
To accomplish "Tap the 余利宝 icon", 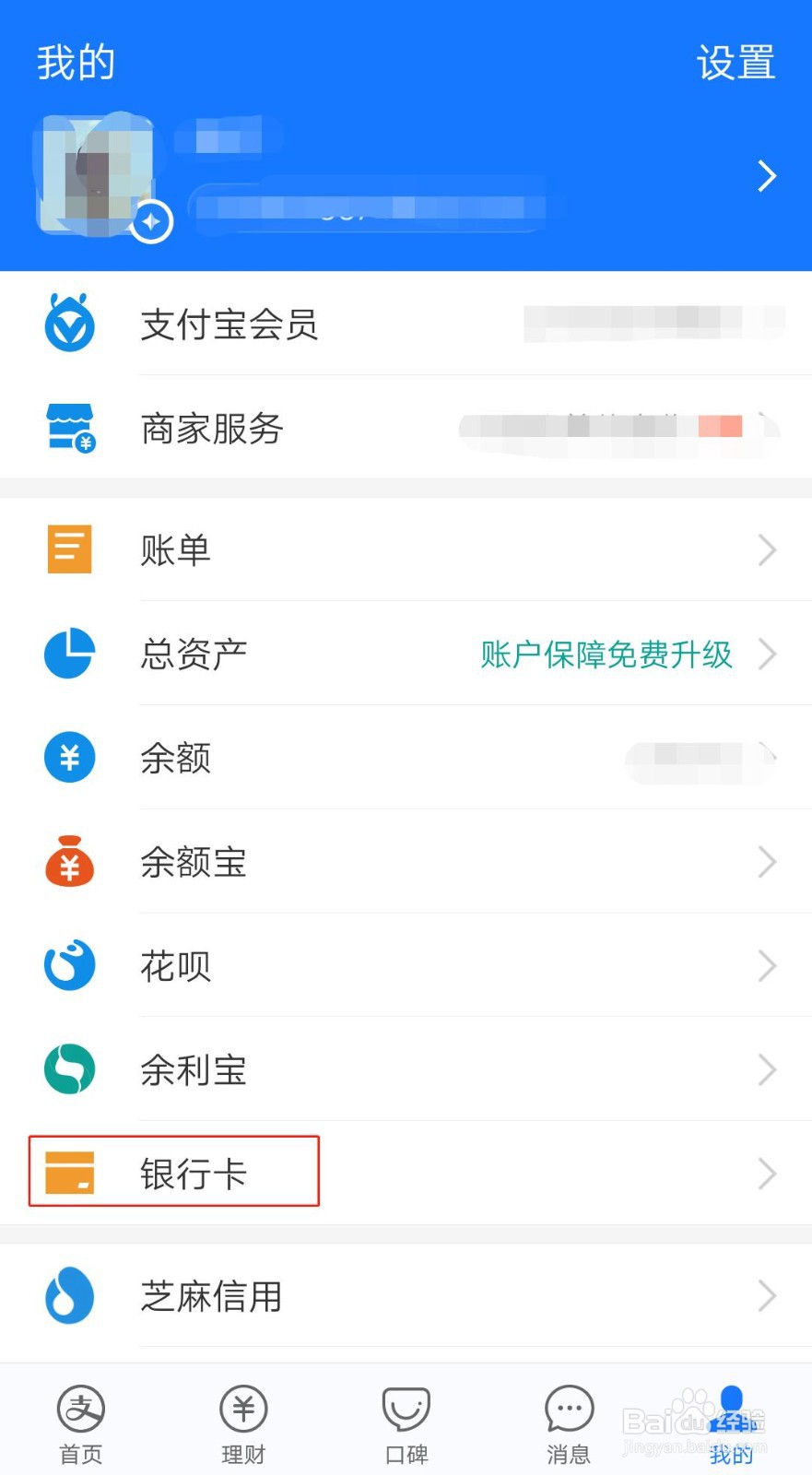I will tap(68, 1069).
